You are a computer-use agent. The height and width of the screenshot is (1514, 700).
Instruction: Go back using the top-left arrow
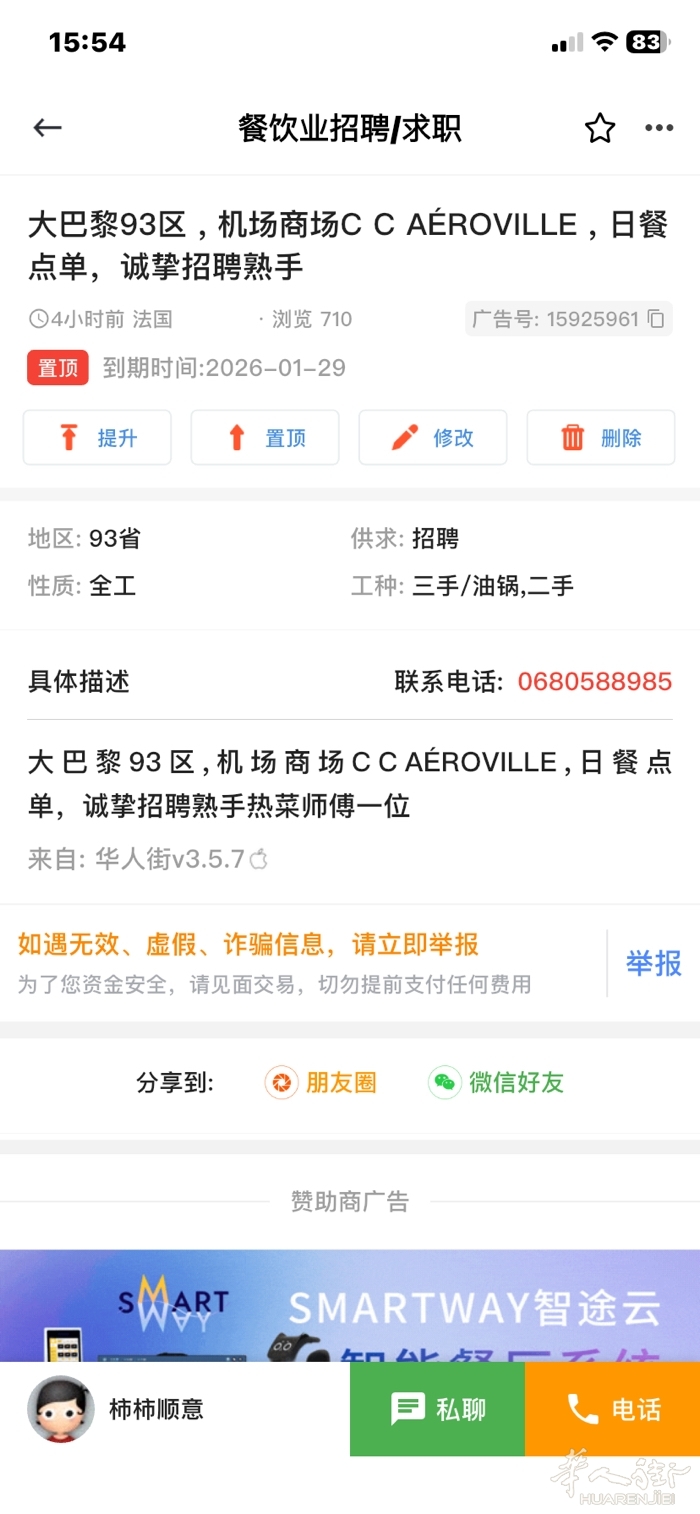coord(47,128)
